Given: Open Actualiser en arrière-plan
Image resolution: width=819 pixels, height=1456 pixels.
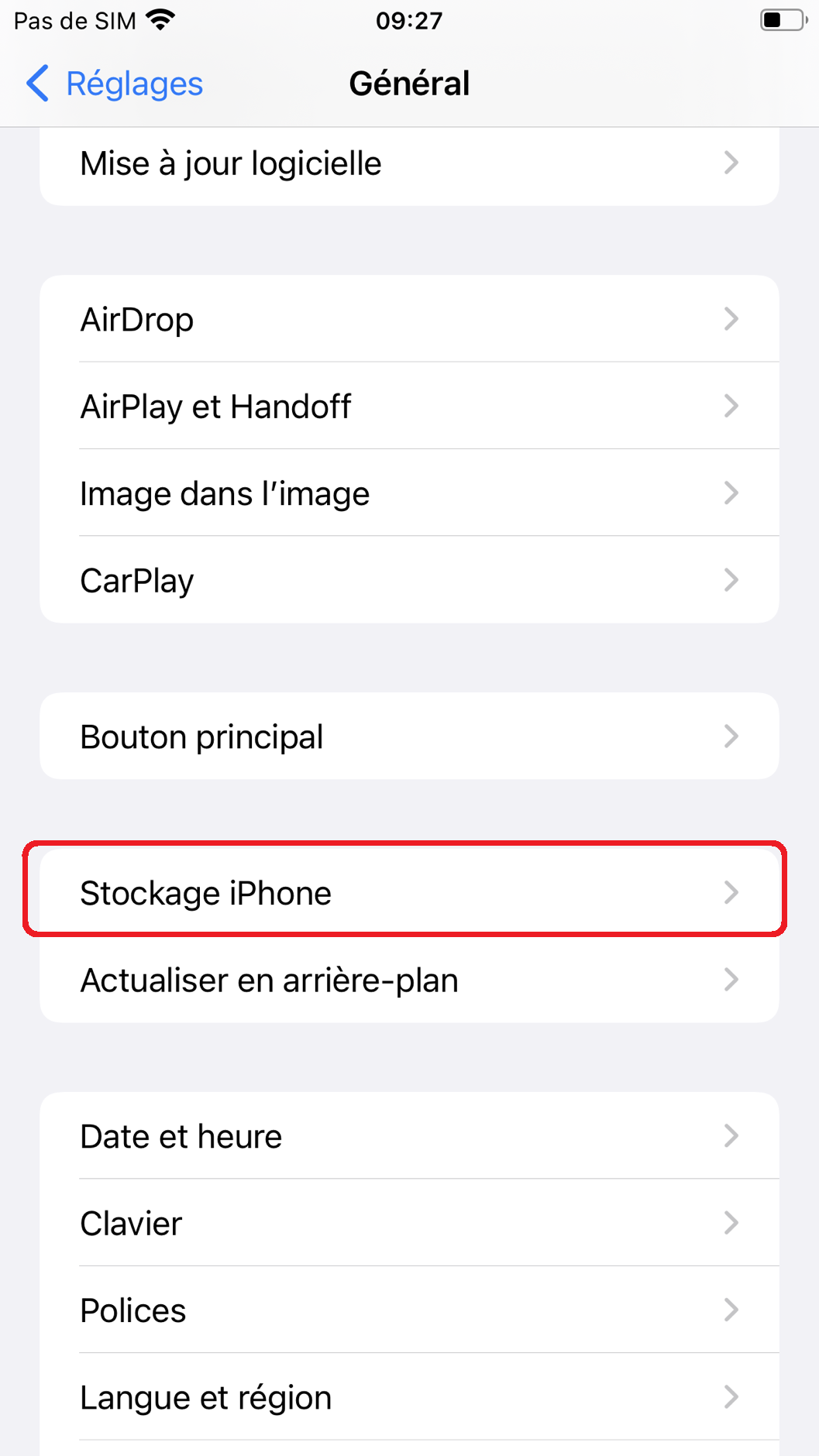Looking at the screenshot, I should (408, 980).
